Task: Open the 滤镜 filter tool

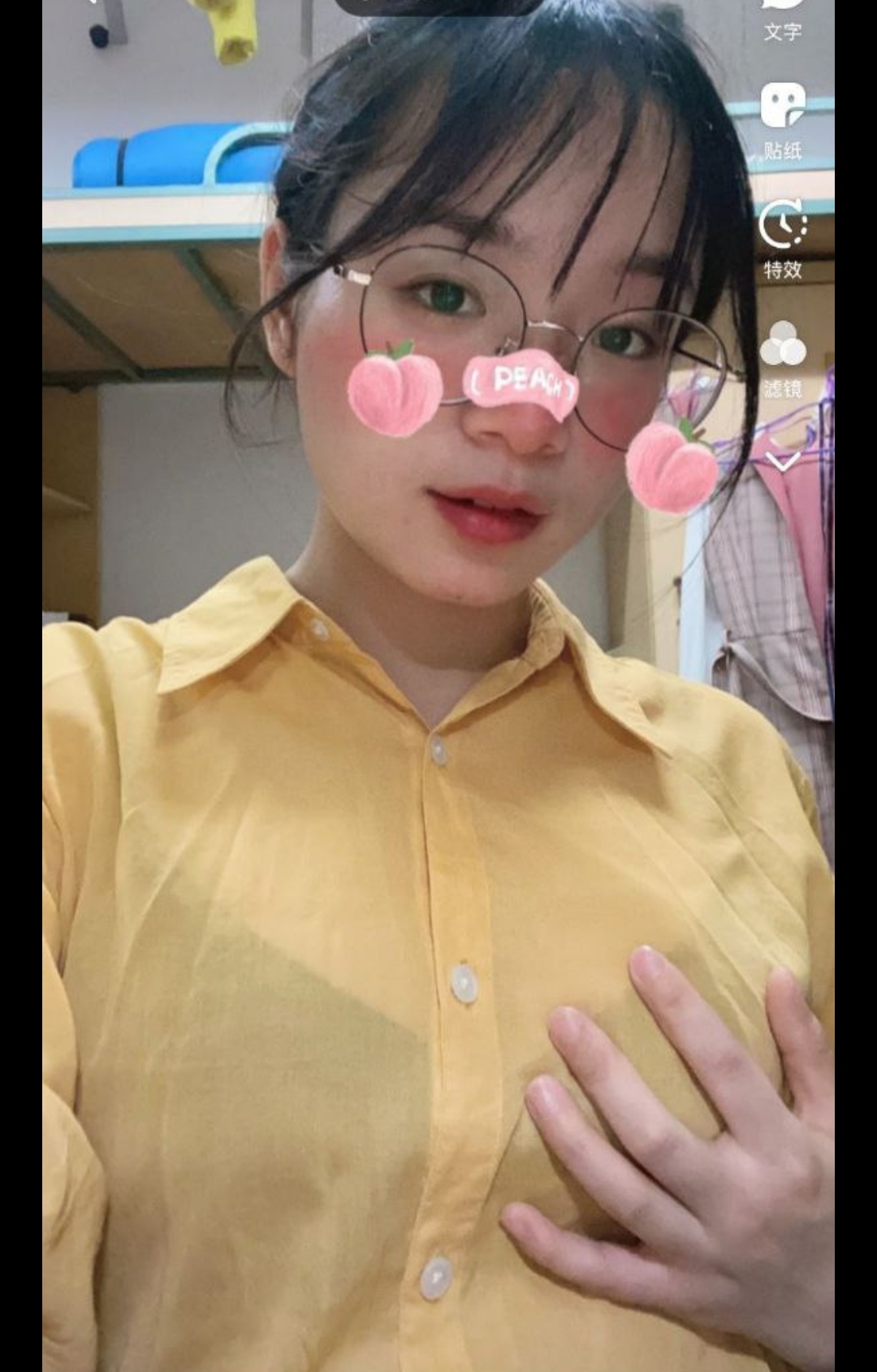Action: pyautogui.click(x=782, y=357)
